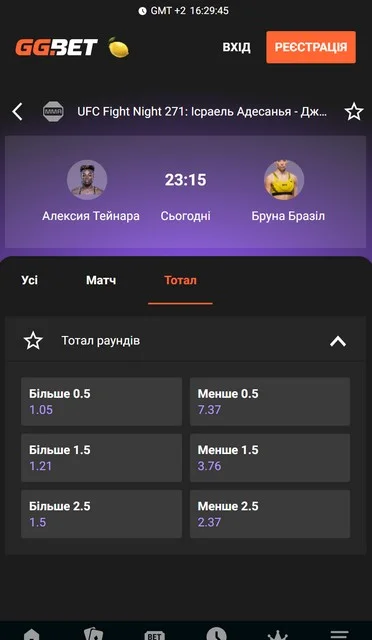Choose Більше 1.5 at 1.21
372x640 pixels.
click(101, 458)
